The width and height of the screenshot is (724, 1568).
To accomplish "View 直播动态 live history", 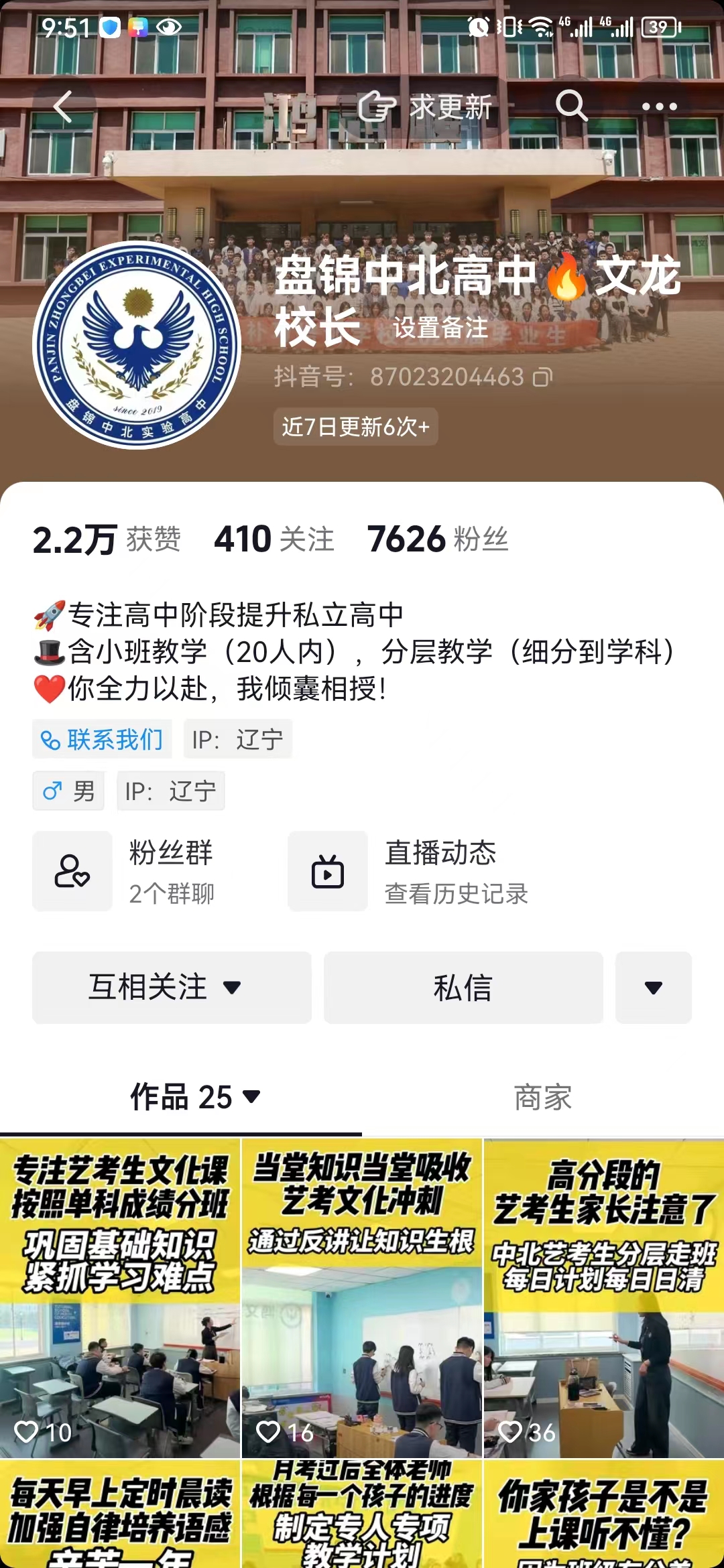I will pos(409,871).
